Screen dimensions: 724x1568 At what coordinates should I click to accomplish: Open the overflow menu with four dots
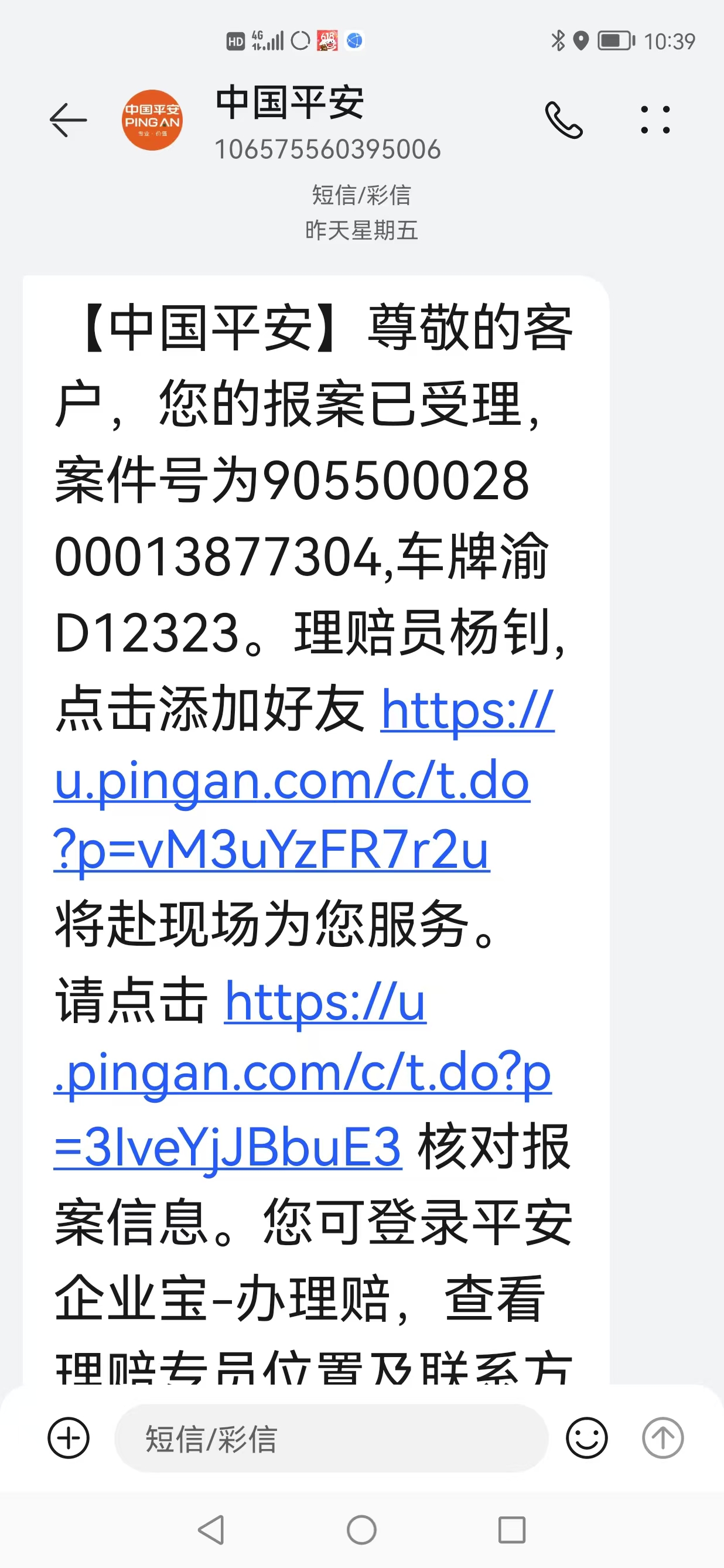[x=655, y=120]
